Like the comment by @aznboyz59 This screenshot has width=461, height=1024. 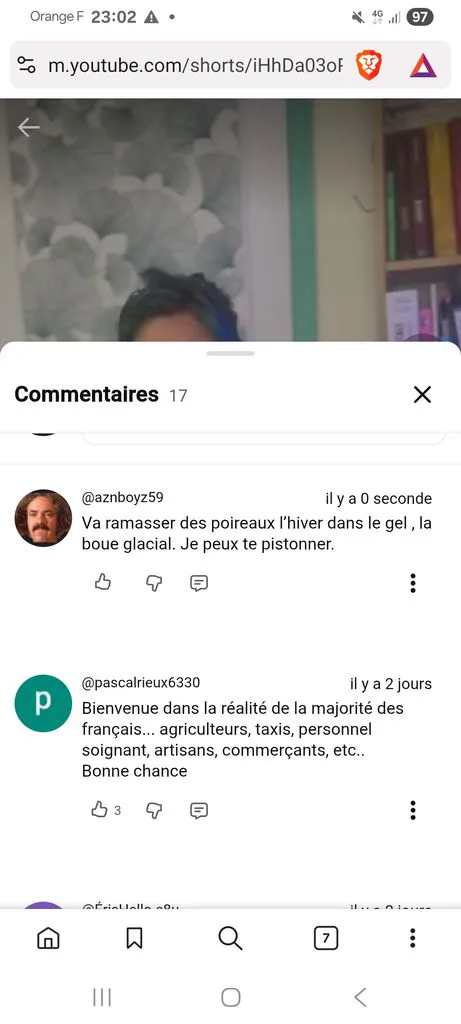pos(103,583)
